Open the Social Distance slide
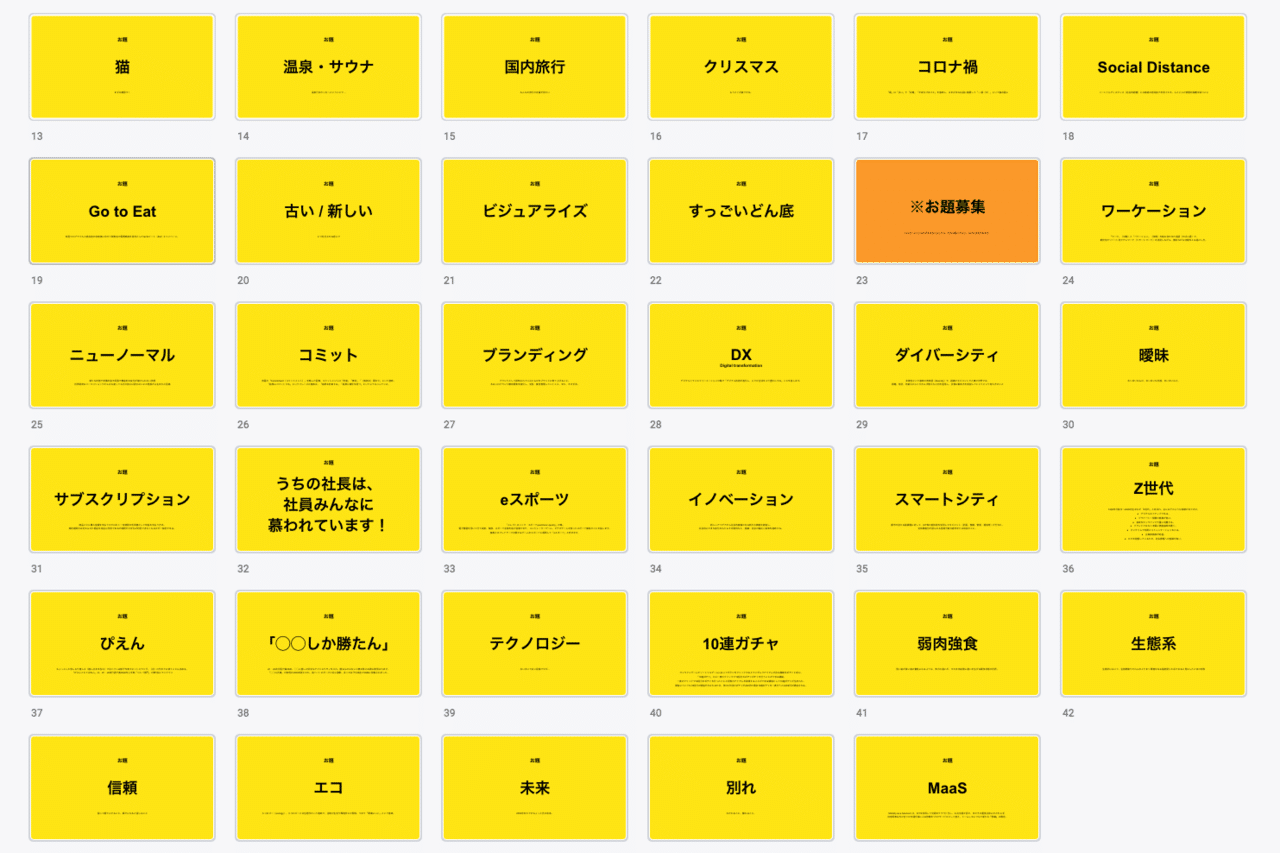1280x853 pixels. 1153,67
